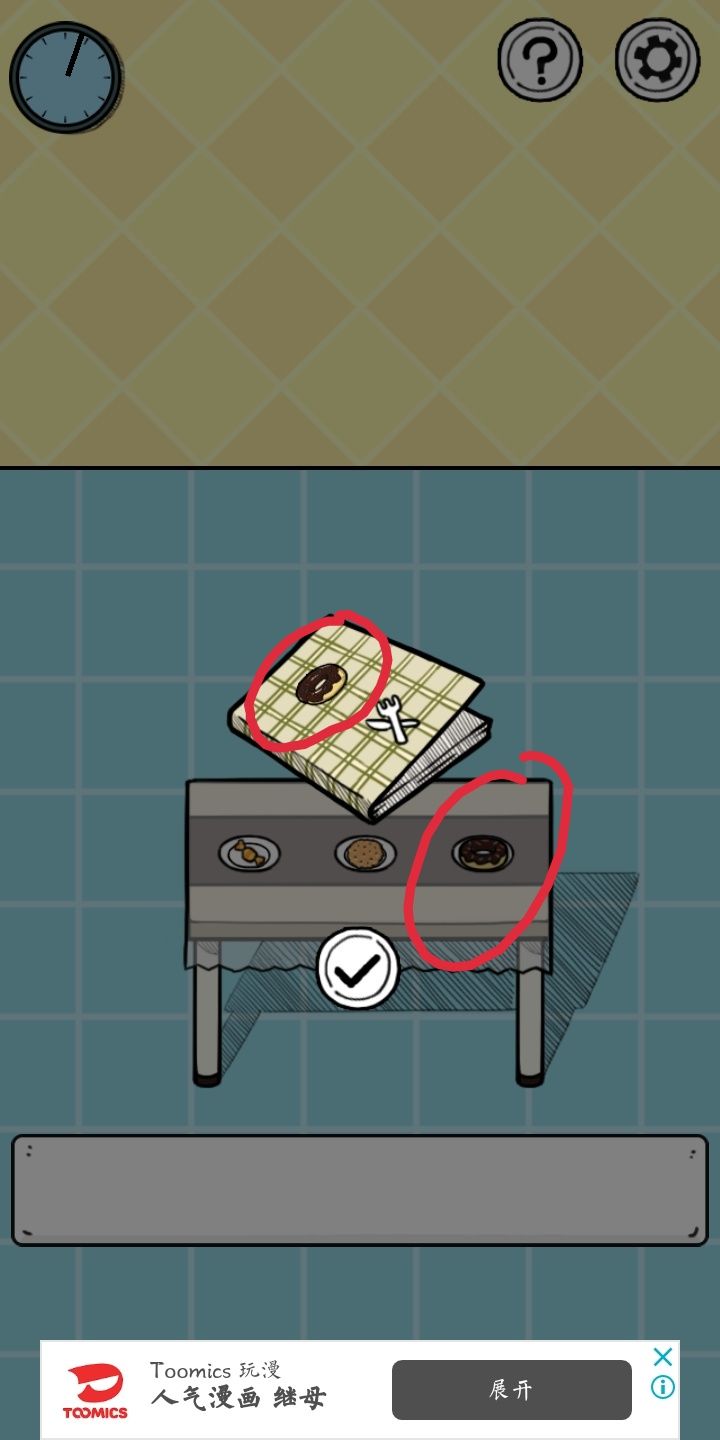The image size is (720, 1440).
Task: Open the settings gear
Action: pos(657,59)
